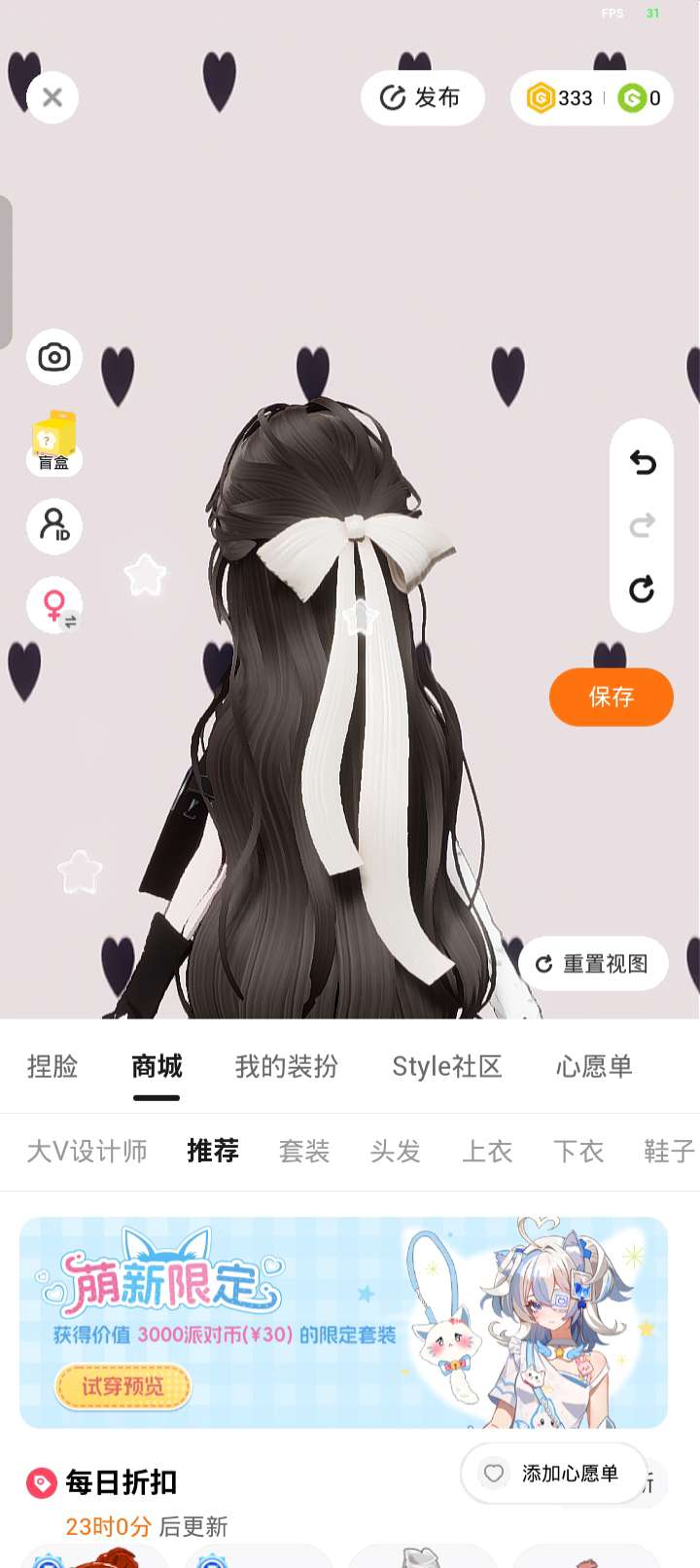Tap 重置视图 to reset the view
The image size is (700, 1568).
click(593, 964)
